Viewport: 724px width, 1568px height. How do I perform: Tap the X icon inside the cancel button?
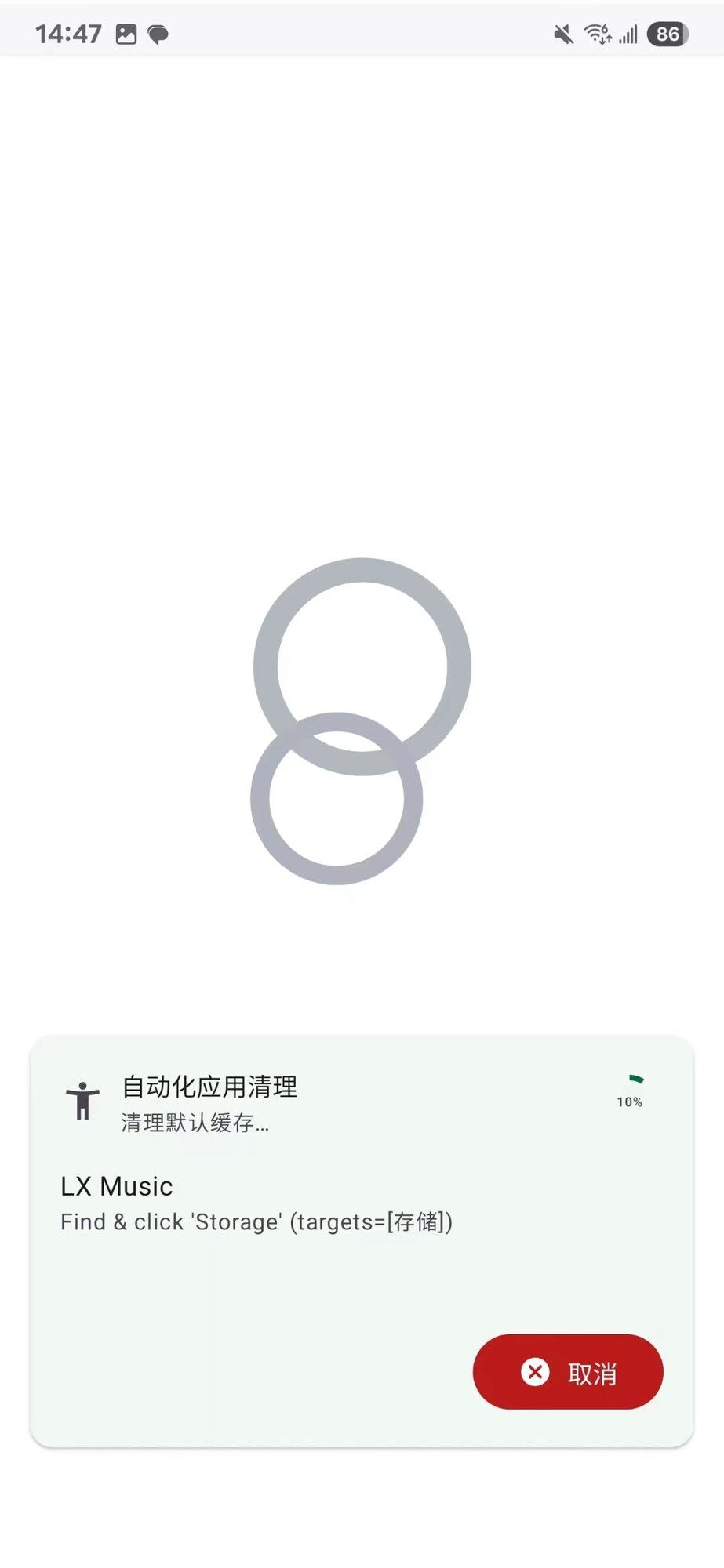[535, 1372]
